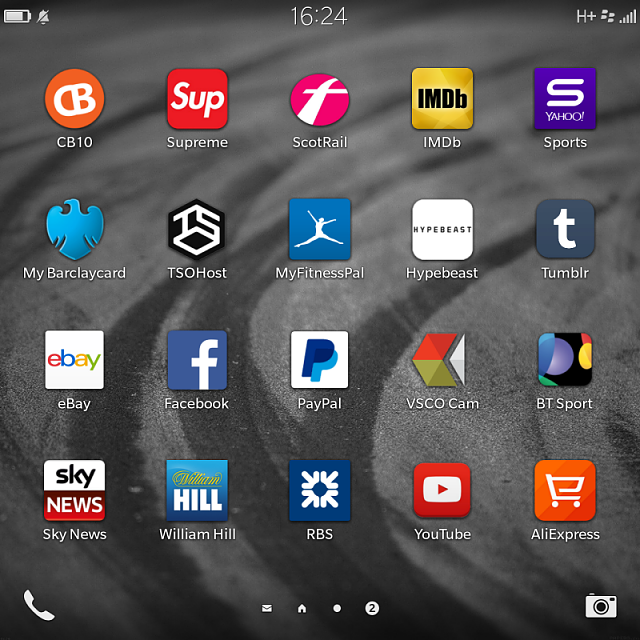Image resolution: width=640 pixels, height=640 pixels.
Task: Open Sky News
Action: click(x=74, y=490)
